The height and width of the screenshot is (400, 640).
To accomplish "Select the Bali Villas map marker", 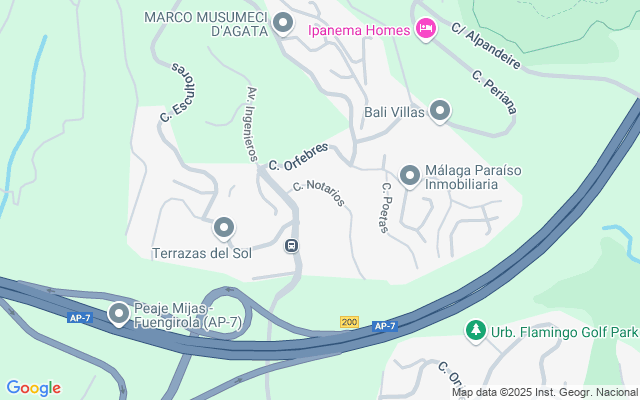I will (440, 111).
